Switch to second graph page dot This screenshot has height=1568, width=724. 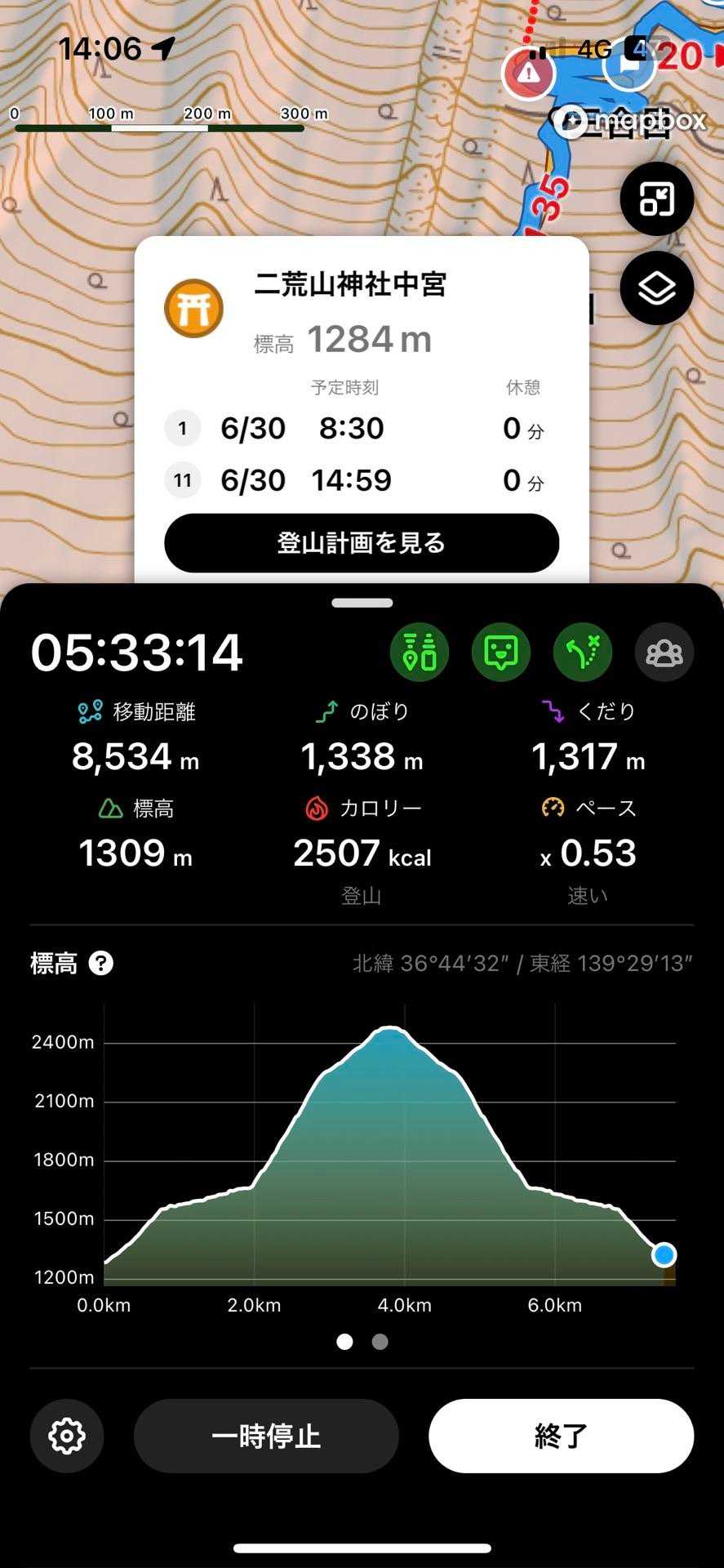coord(380,1342)
